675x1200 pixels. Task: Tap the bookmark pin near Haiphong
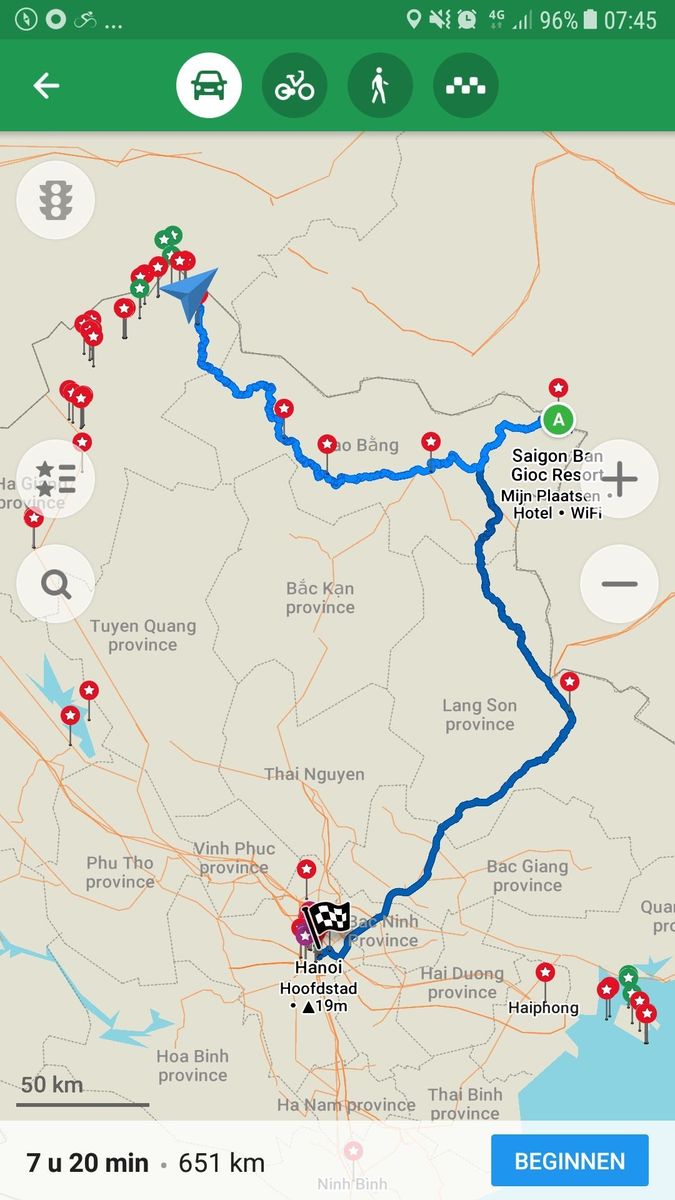pyautogui.click(x=545, y=973)
